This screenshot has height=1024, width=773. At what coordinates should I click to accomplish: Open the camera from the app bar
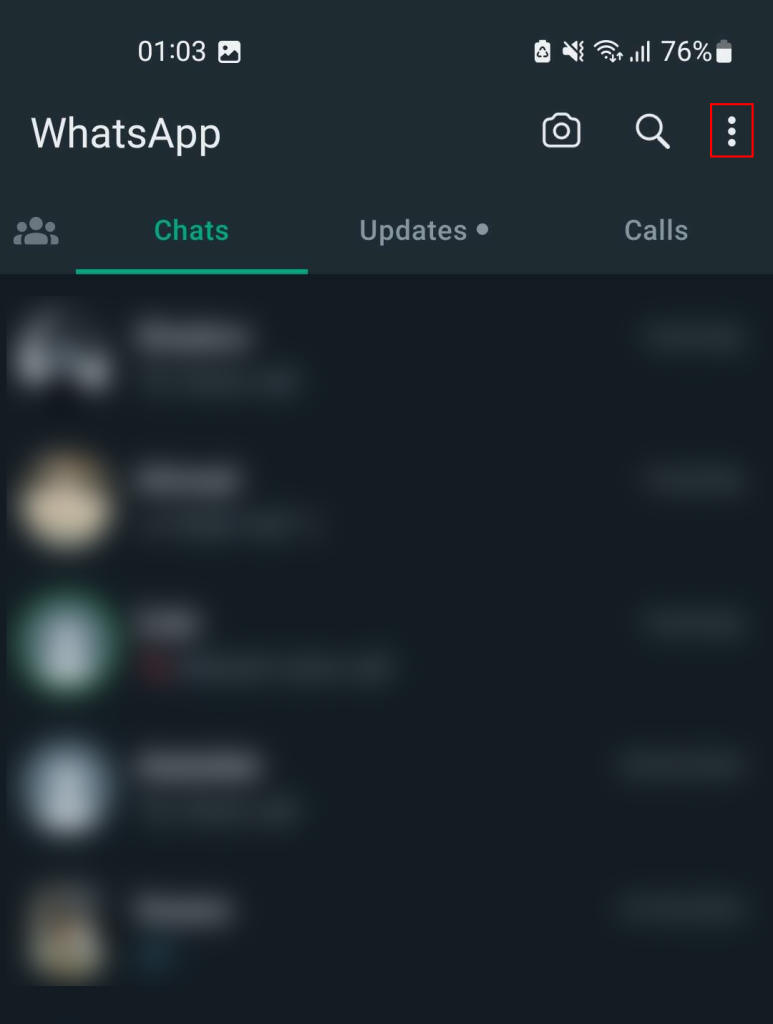point(561,131)
